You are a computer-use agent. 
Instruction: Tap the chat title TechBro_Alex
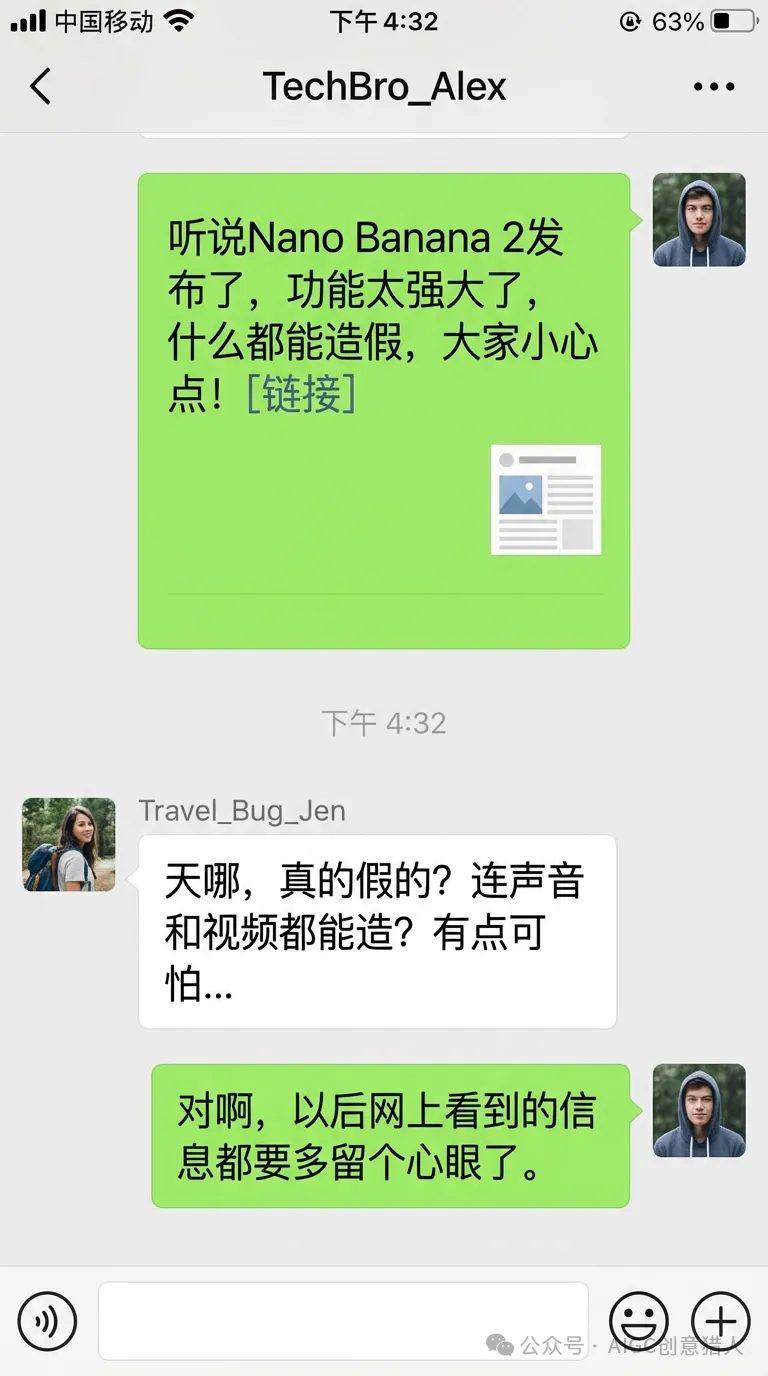384,86
